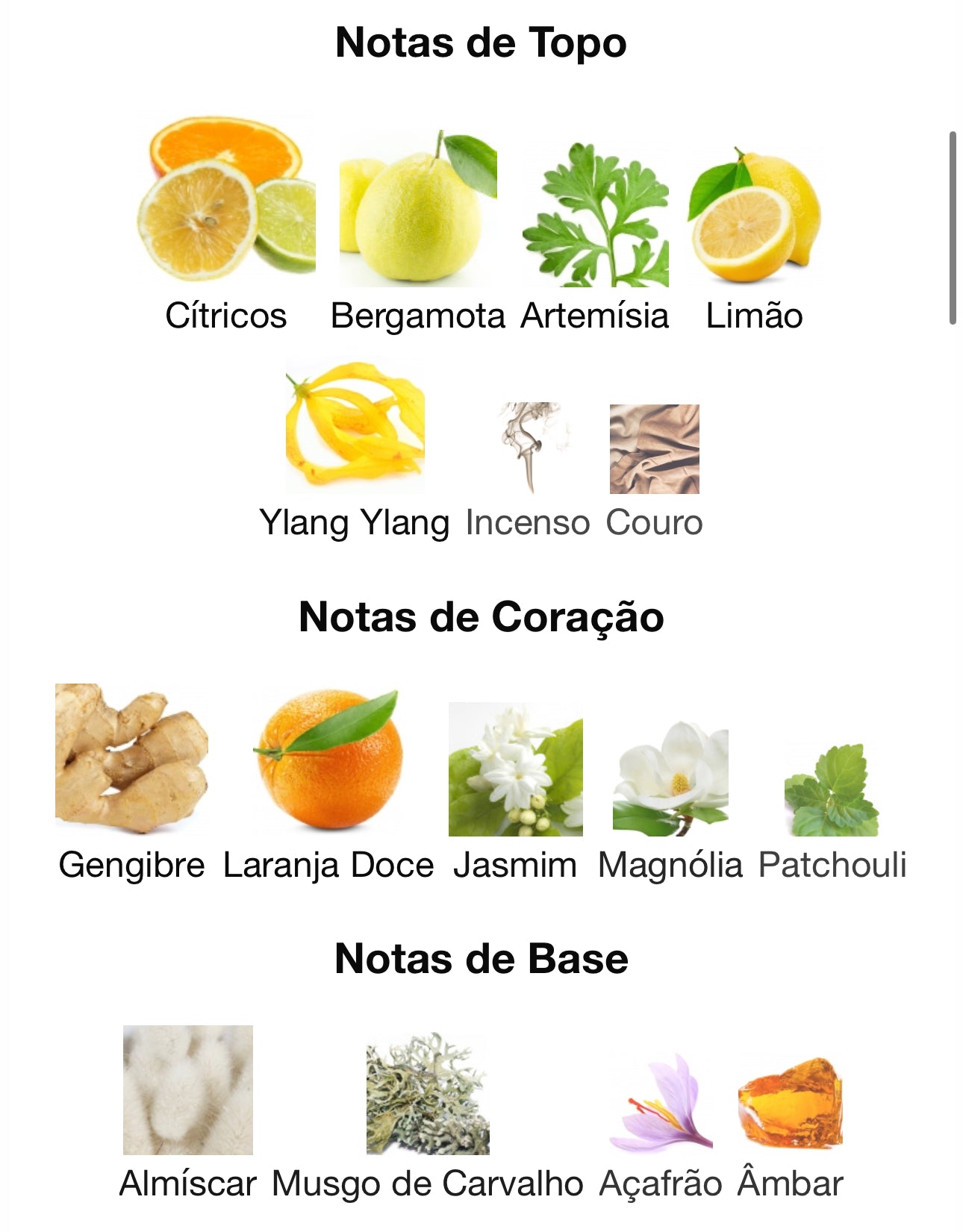View the Musgo de Carvalho note
Screen dimensions: 963x1232
(428, 1093)
